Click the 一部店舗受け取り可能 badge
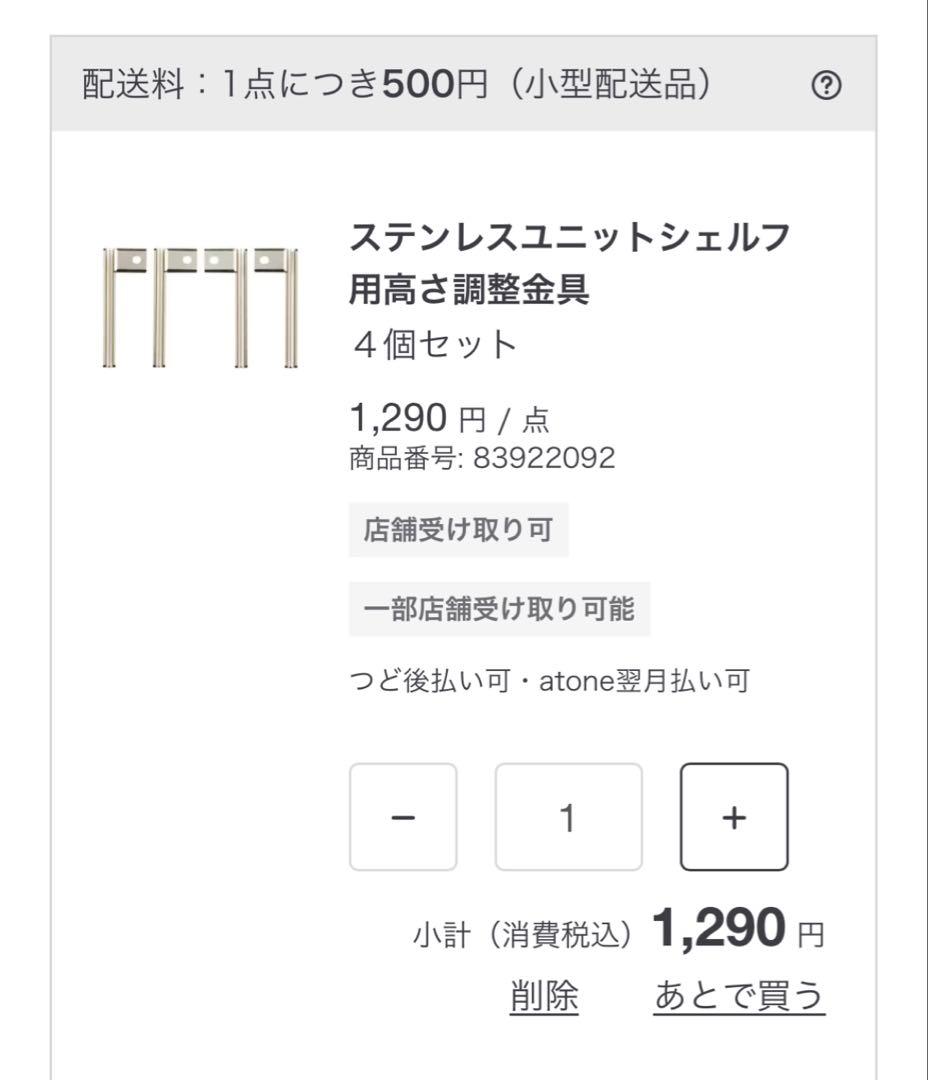 point(499,606)
